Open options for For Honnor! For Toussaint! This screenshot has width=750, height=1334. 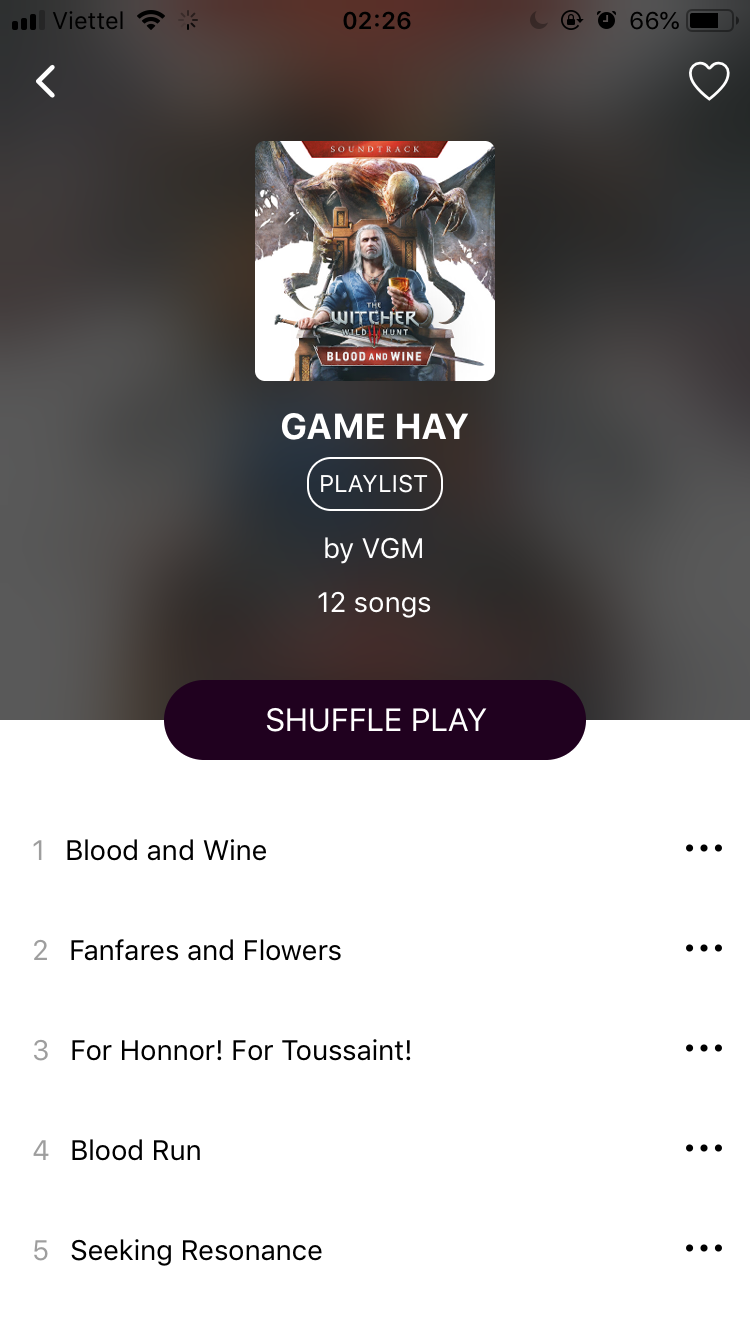(x=704, y=1048)
